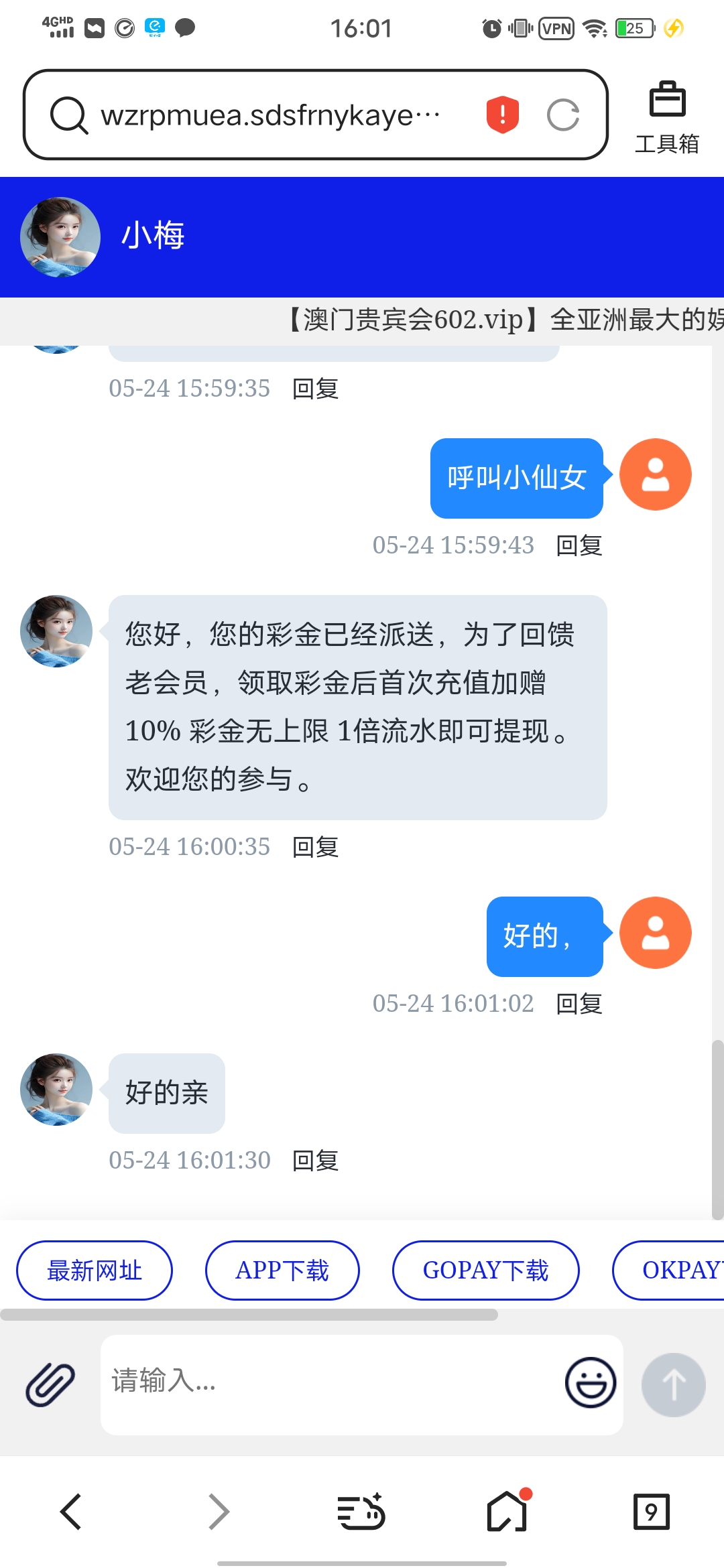724x1568 pixels.
Task: Tap 回复 under the 呼叫小仙女 message
Action: pyautogui.click(x=579, y=545)
